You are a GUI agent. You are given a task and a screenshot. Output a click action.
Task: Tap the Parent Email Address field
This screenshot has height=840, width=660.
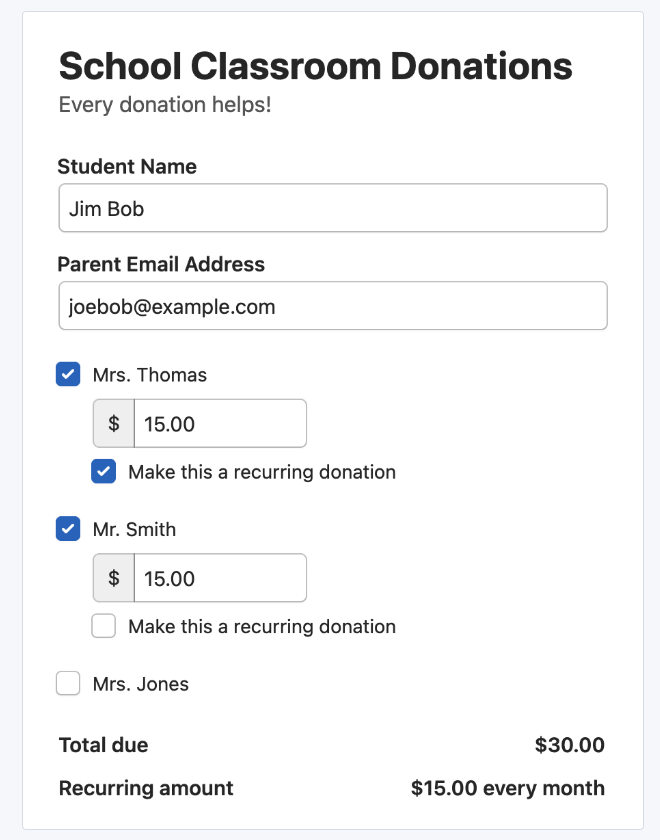tap(332, 306)
